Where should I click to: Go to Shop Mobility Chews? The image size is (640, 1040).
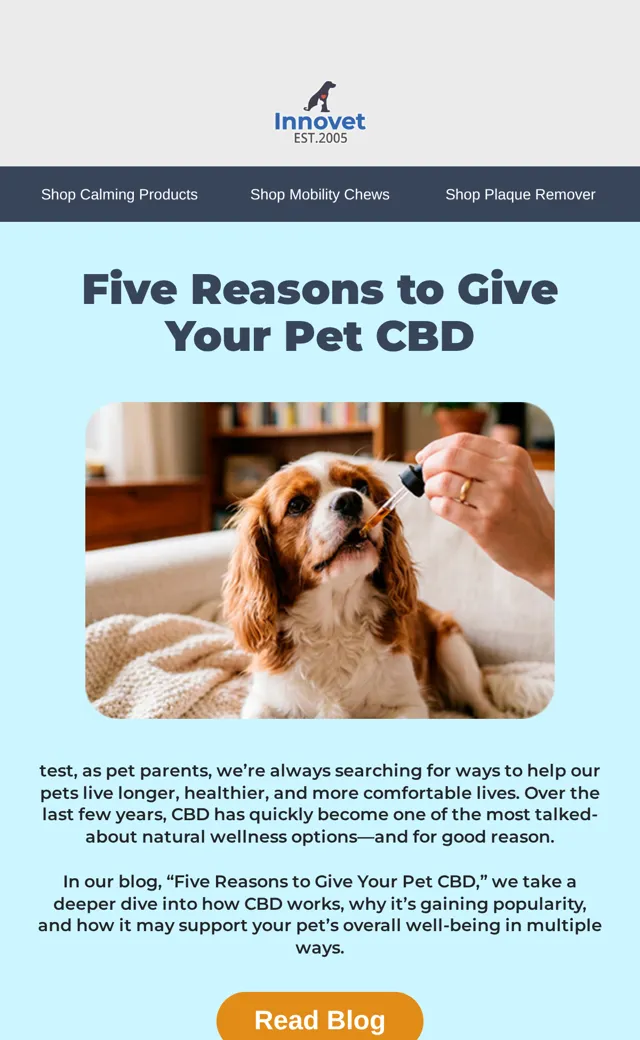coord(320,194)
